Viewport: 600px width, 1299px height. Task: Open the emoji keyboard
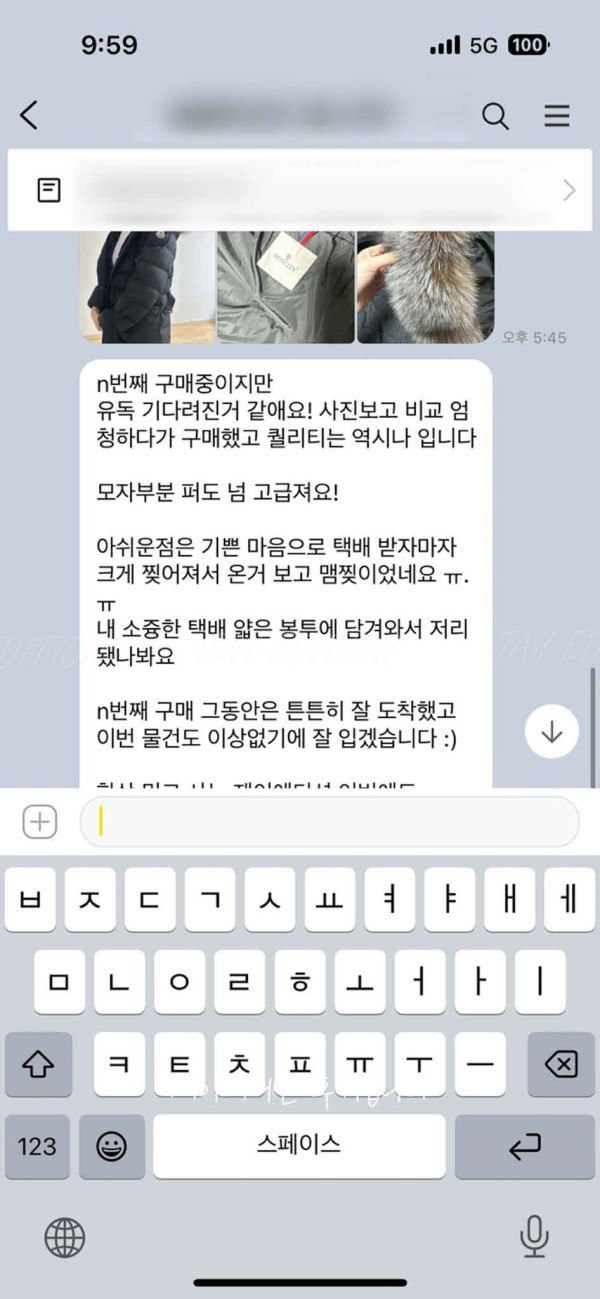(x=111, y=1146)
